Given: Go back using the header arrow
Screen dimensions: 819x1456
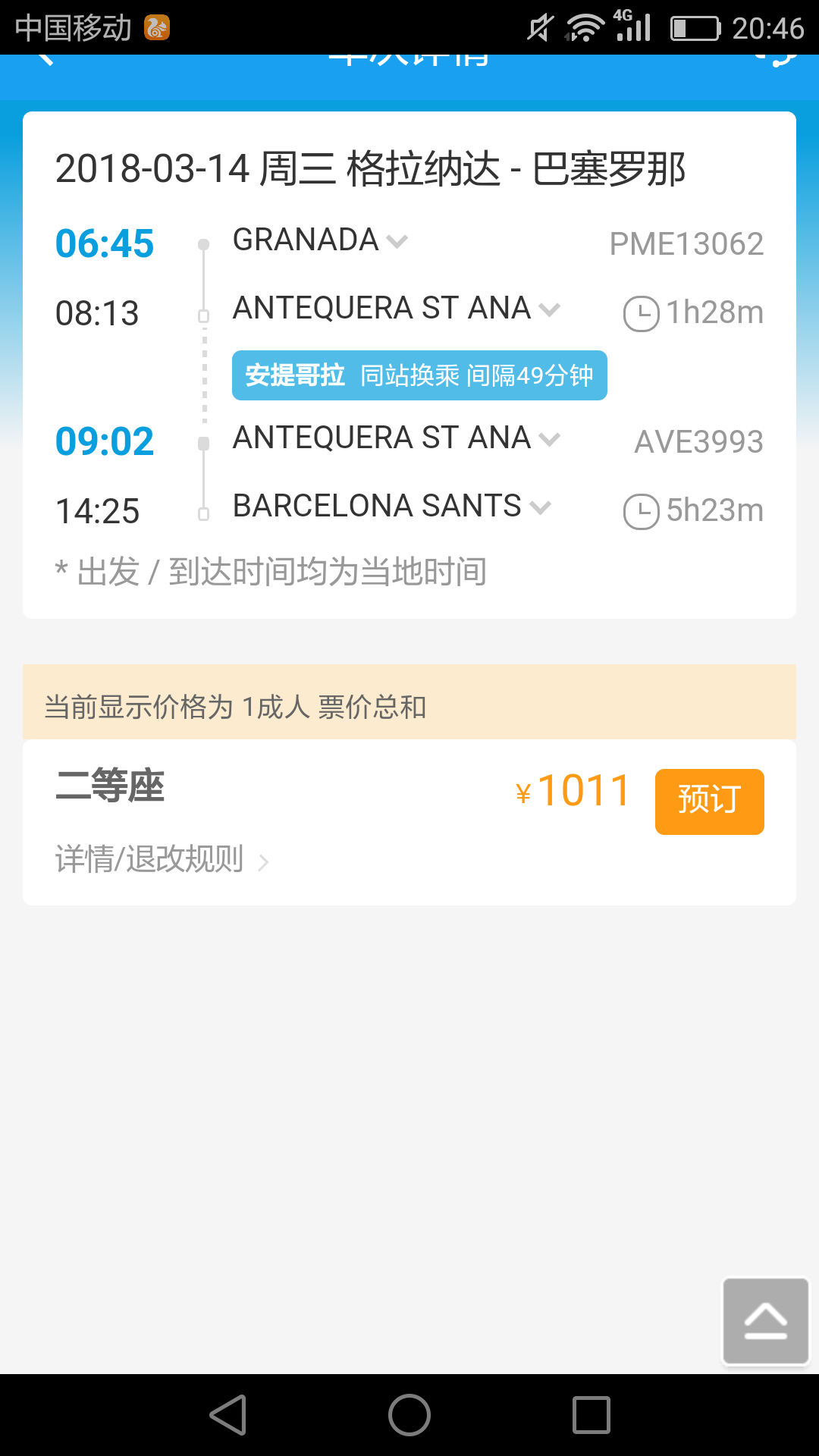Looking at the screenshot, I should pos(45,59).
